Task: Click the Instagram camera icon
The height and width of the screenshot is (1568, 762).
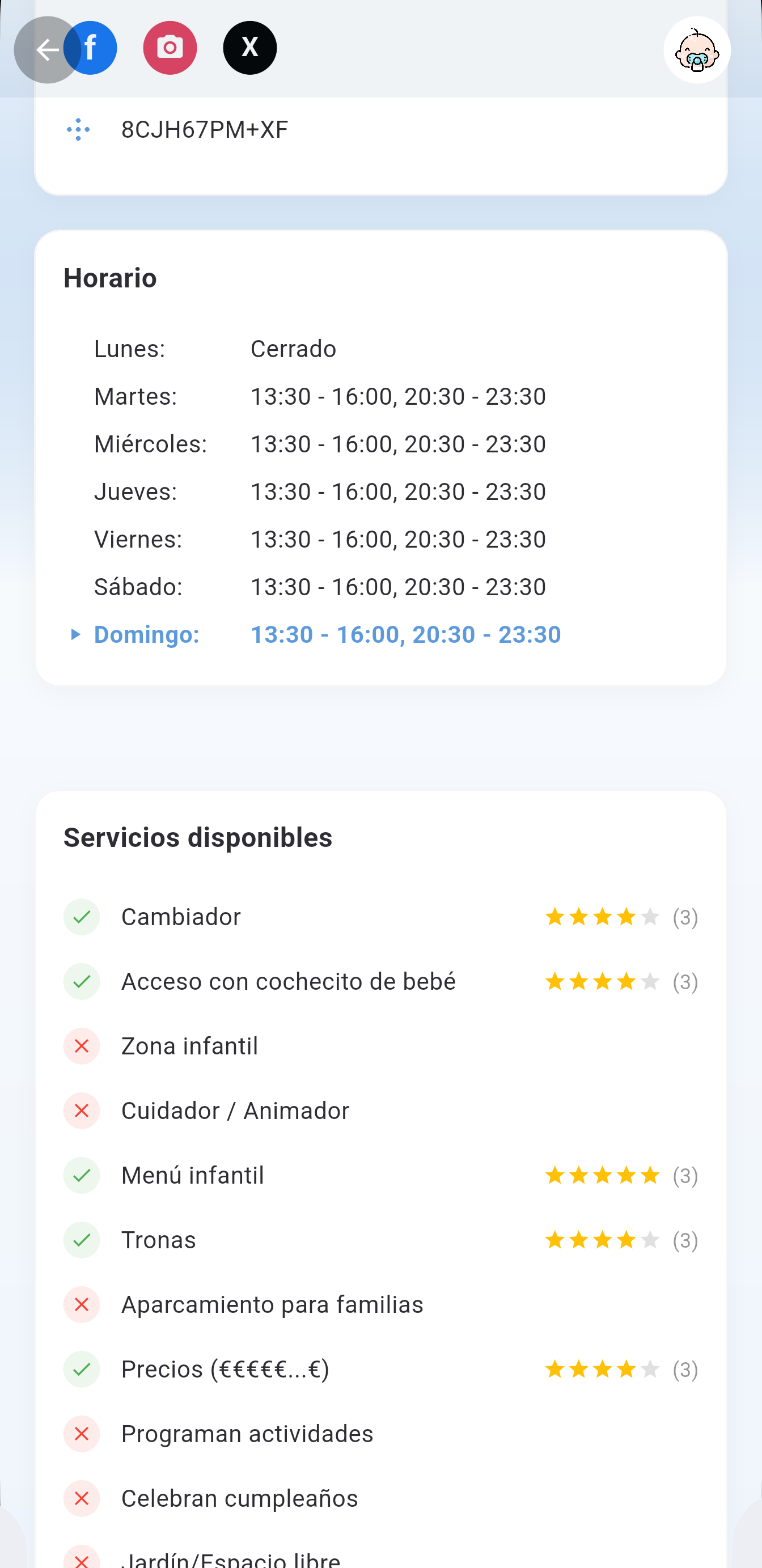Action: coord(170,48)
